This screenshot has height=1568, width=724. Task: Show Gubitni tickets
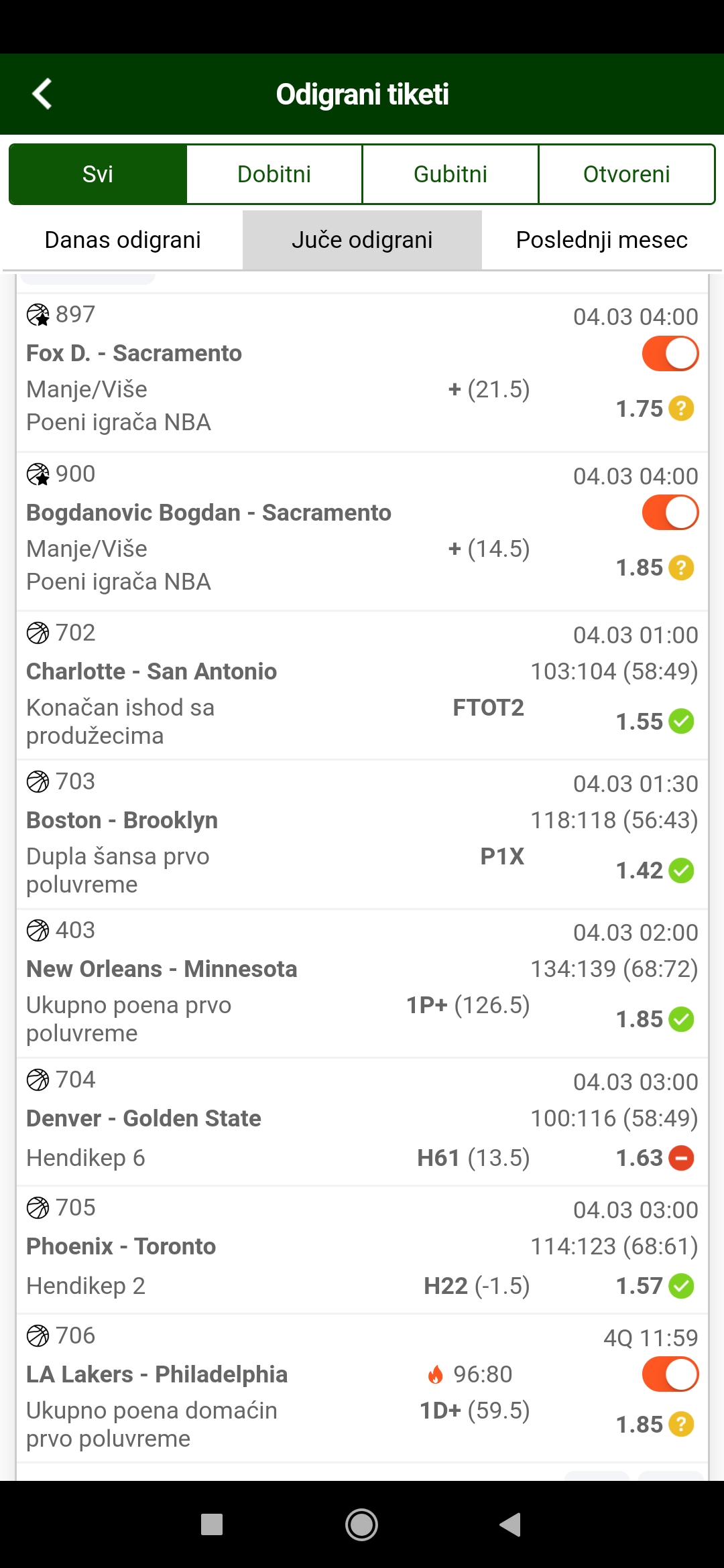pyautogui.click(x=450, y=174)
